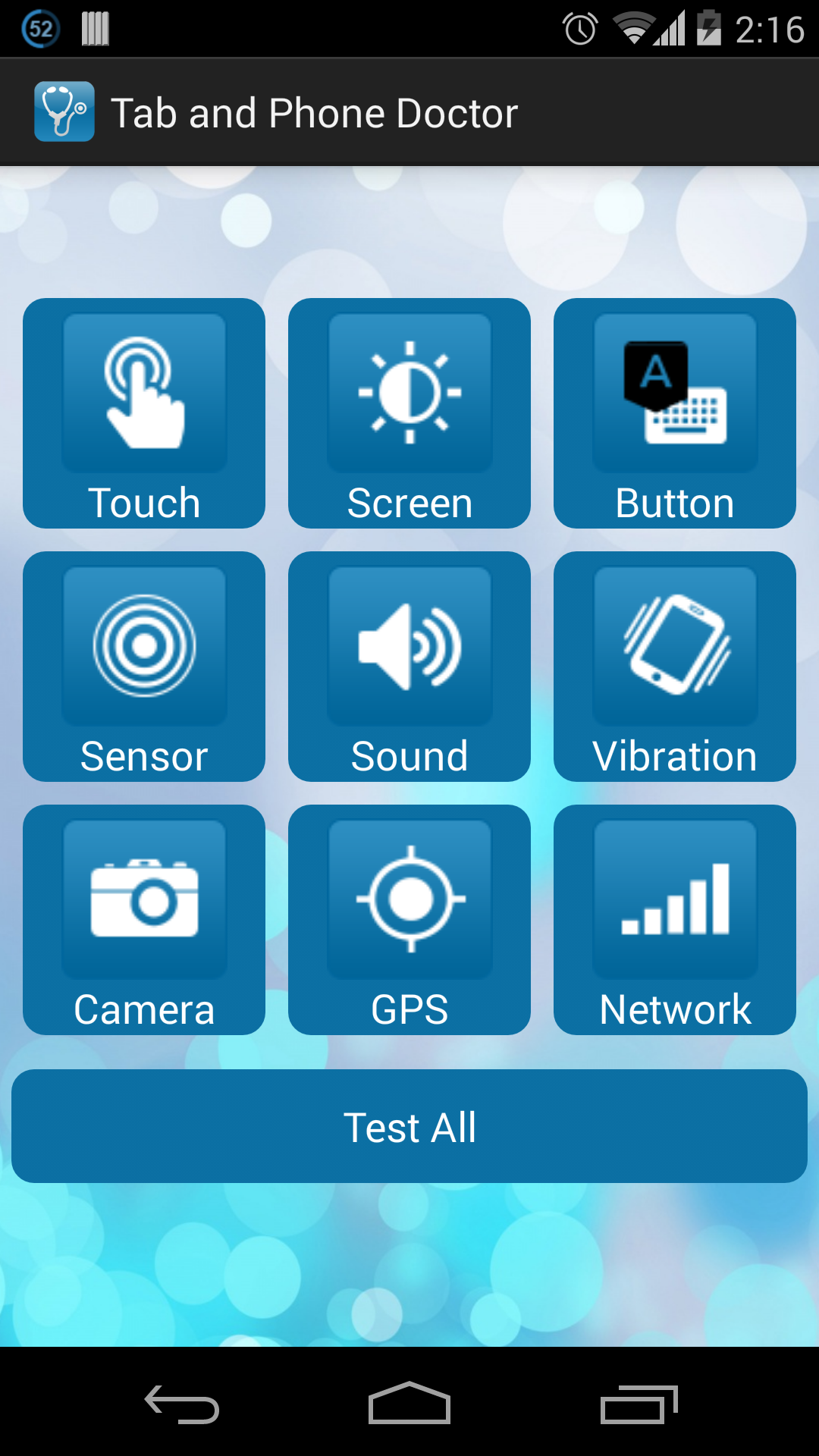
Task: Select the Vibration tile label
Action: (674, 755)
